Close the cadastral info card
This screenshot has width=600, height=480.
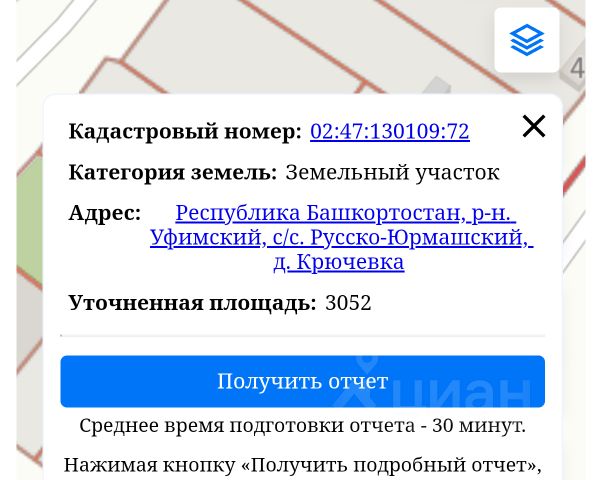pyautogui.click(x=534, y=126)
